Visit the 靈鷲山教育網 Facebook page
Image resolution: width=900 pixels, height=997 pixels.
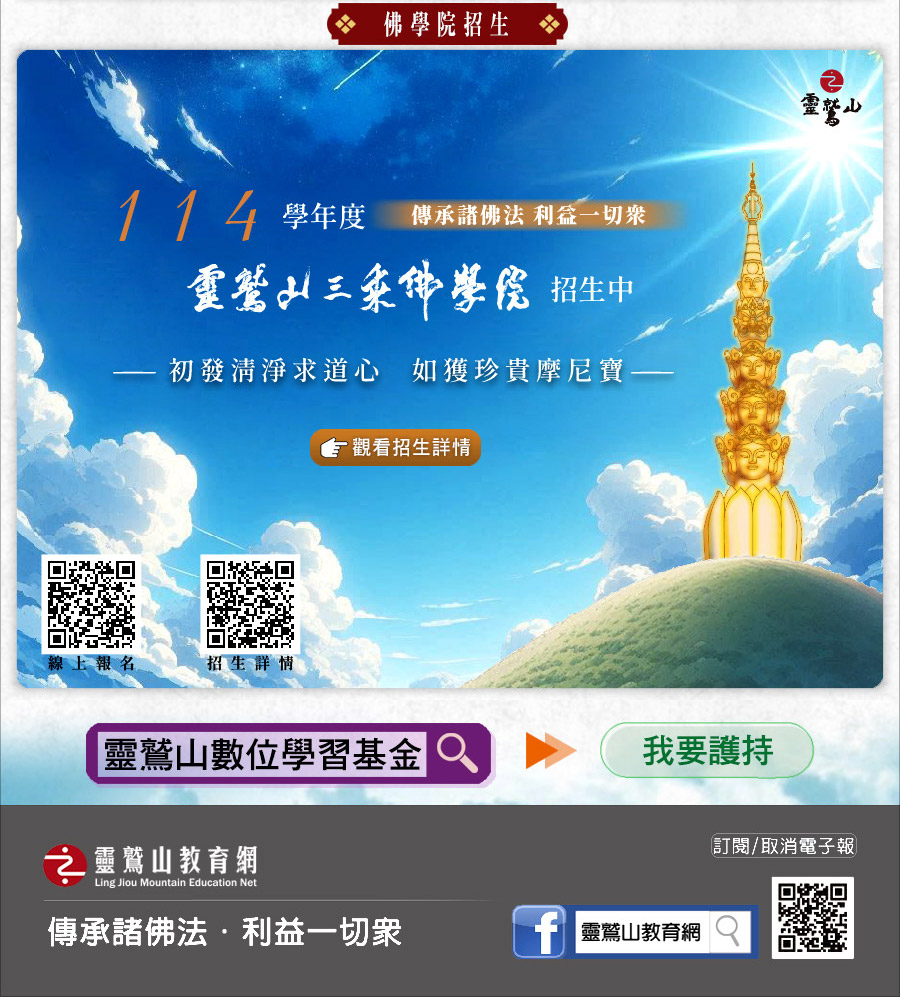(x=635, y=932)
